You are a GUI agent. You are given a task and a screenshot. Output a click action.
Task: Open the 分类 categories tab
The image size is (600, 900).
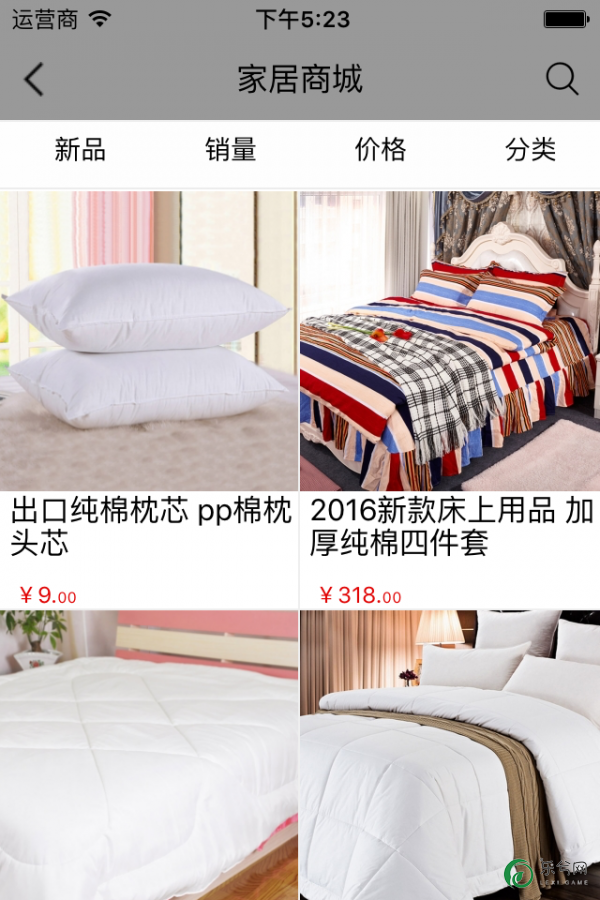coord(530,150)
